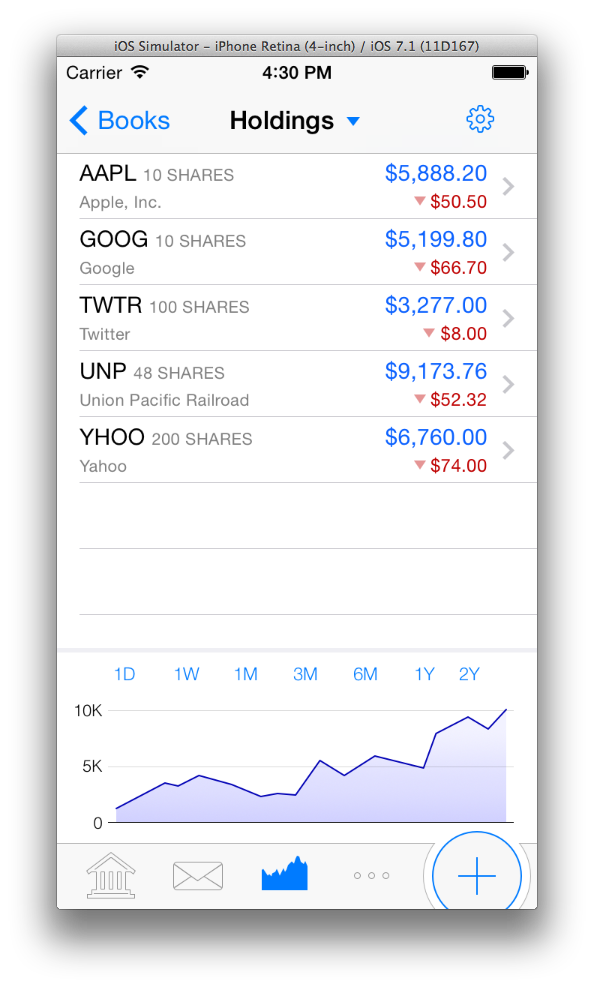Set chart range to 1Y
The width and height of the screenshot is (594, 988).
click(x=425, y=674)
